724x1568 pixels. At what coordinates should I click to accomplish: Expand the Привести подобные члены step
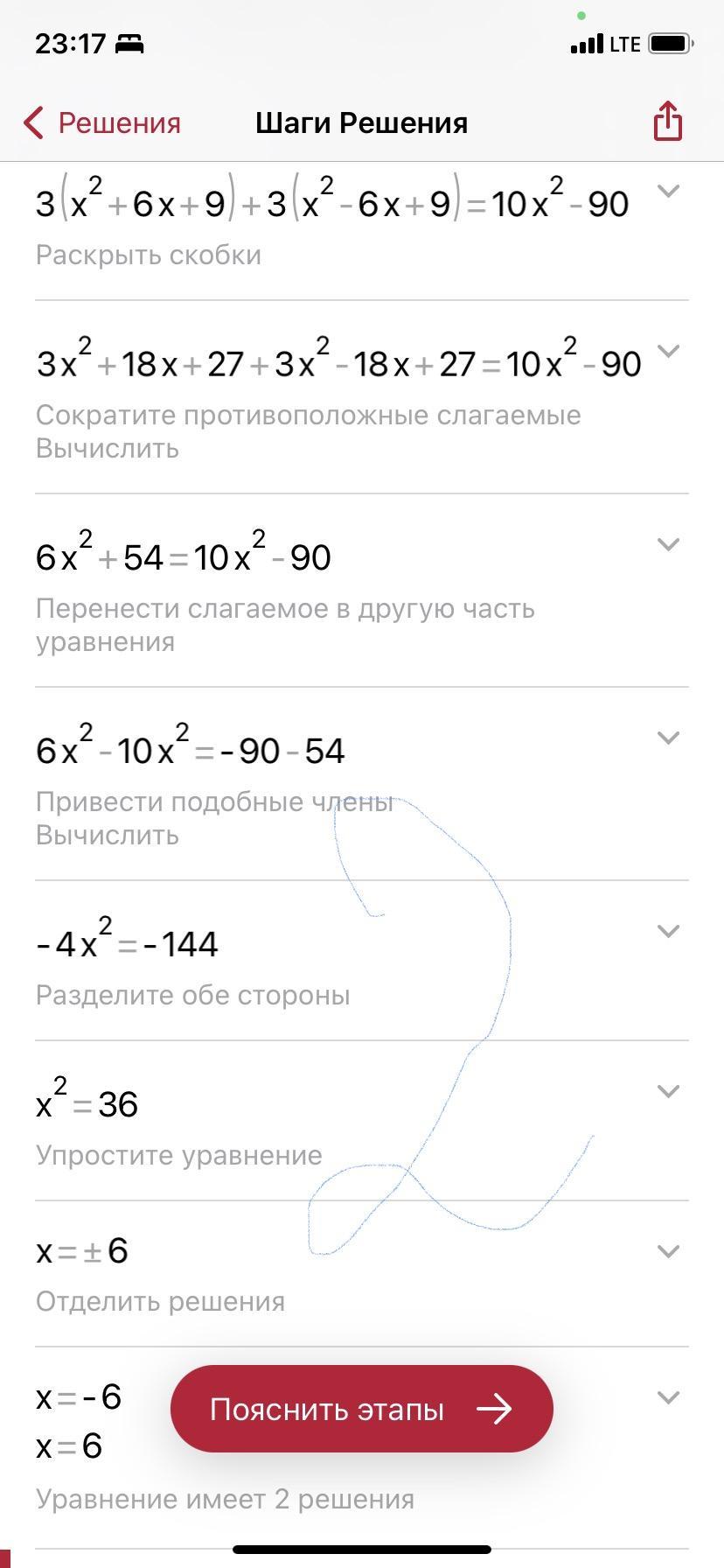tap(668, 738)
